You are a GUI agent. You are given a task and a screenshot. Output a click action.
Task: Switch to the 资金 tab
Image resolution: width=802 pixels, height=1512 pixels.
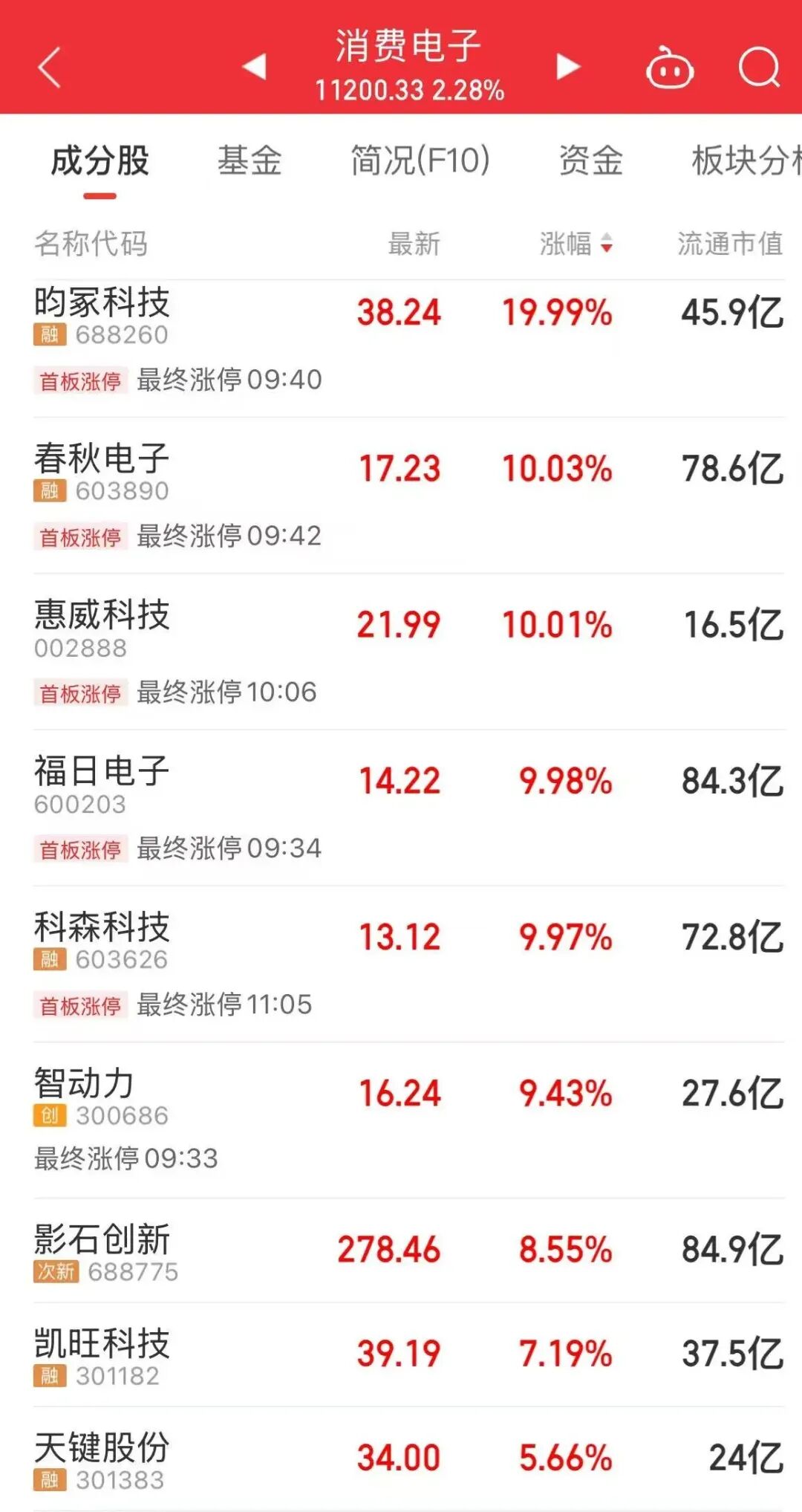pyautogui.click(x=590, y=159)
